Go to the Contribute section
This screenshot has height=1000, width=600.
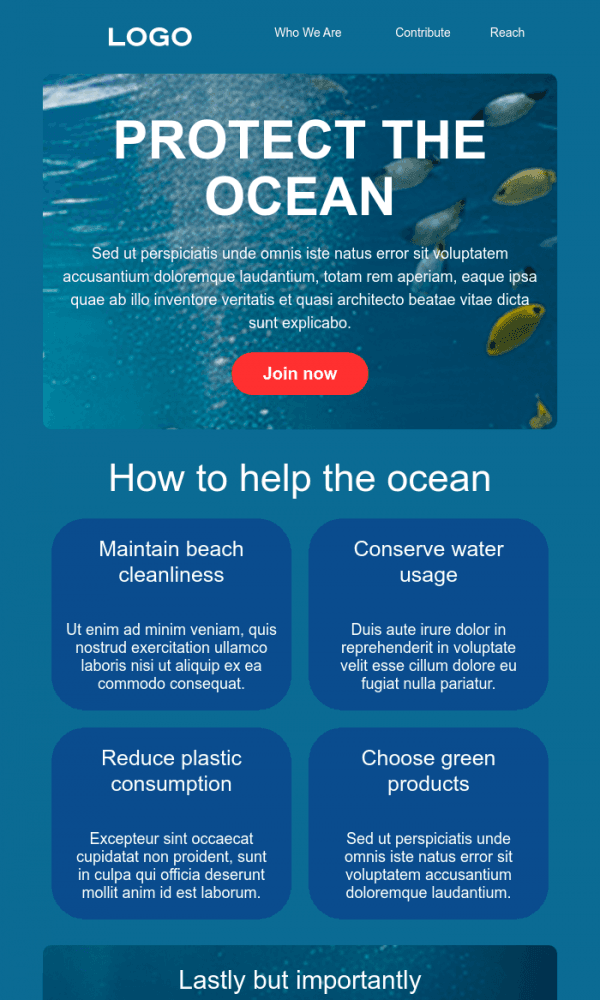click(422, 33)
